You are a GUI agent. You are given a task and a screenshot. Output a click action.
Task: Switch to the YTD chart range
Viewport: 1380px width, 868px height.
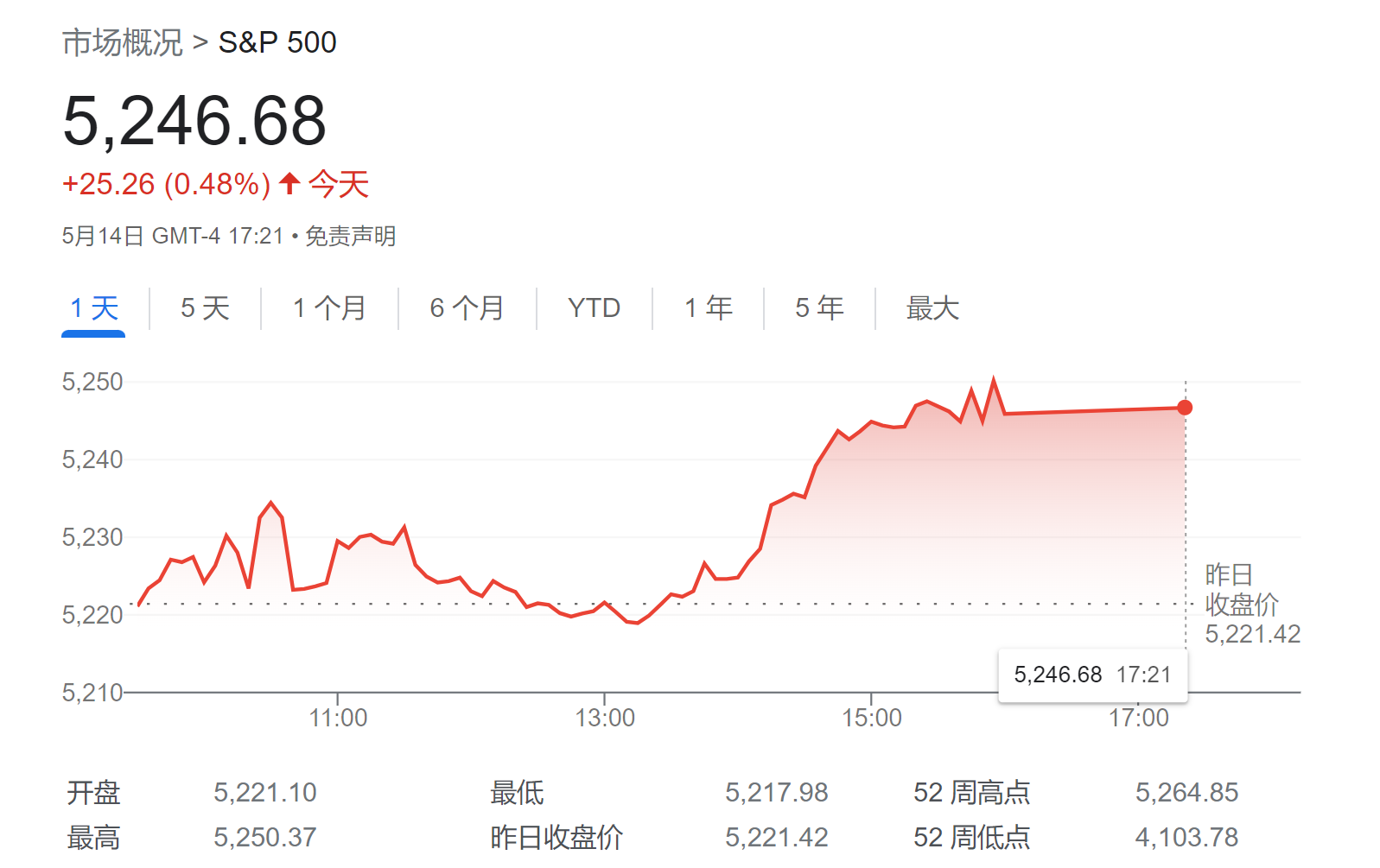pos(594,308)
